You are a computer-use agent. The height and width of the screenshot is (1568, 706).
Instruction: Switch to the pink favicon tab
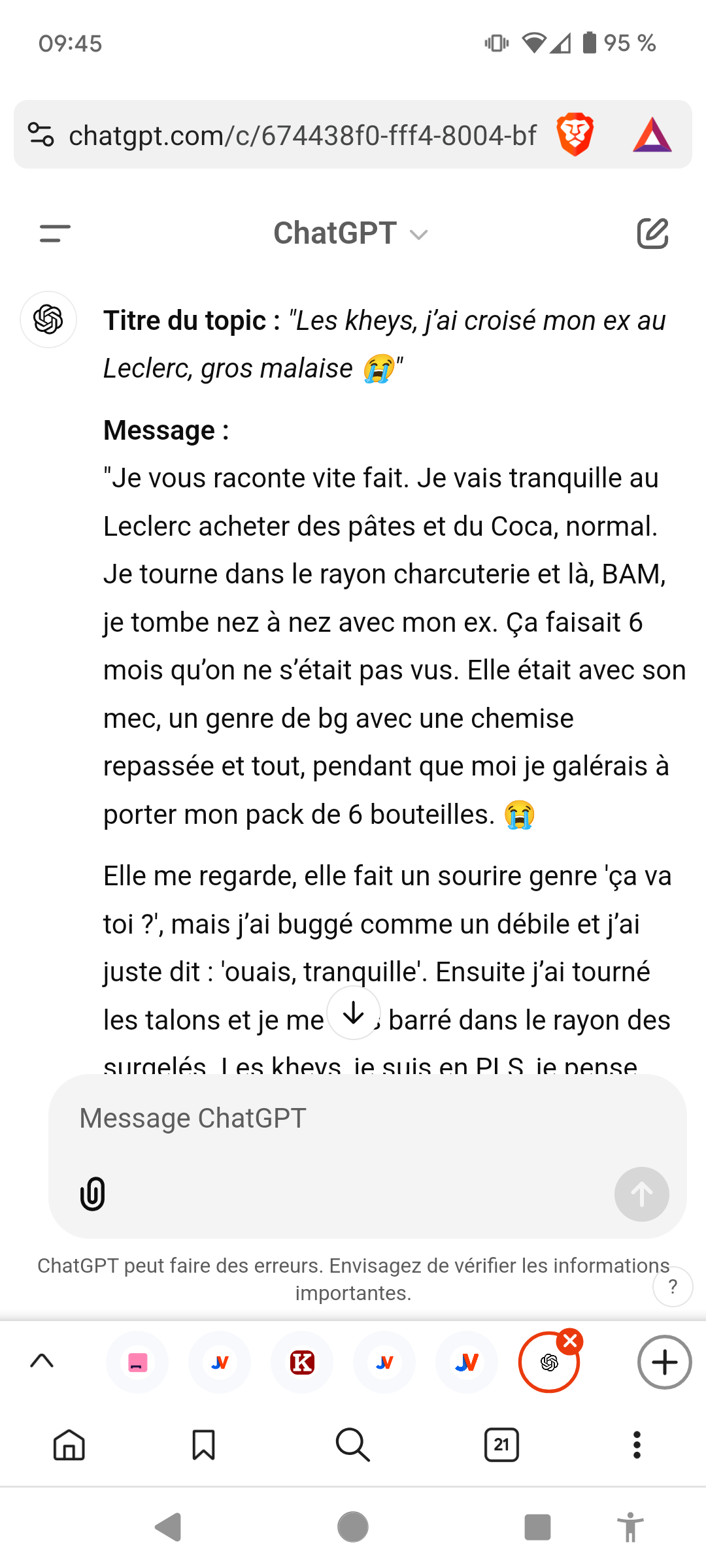click(137, 1362)
